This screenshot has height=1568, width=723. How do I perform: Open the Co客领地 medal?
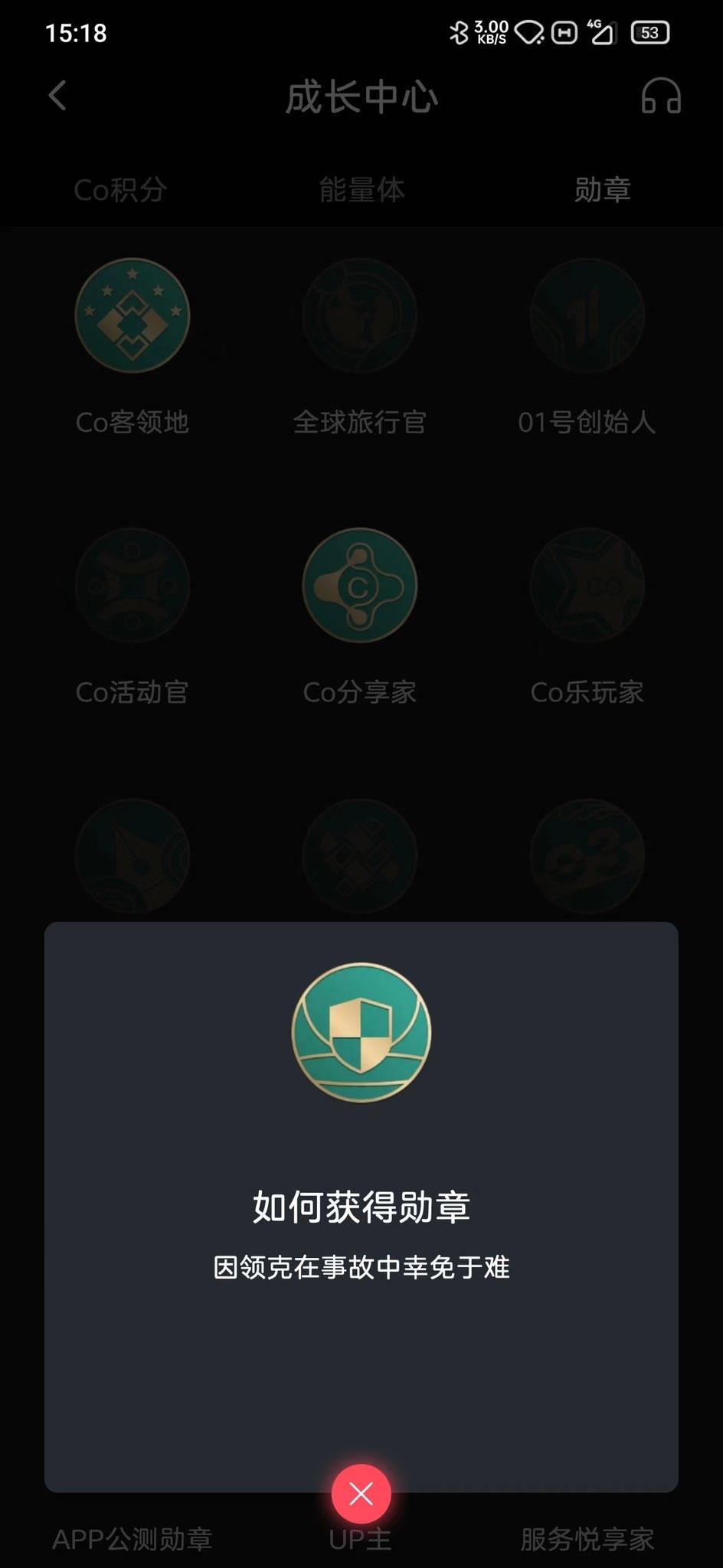tap(132, 315)
